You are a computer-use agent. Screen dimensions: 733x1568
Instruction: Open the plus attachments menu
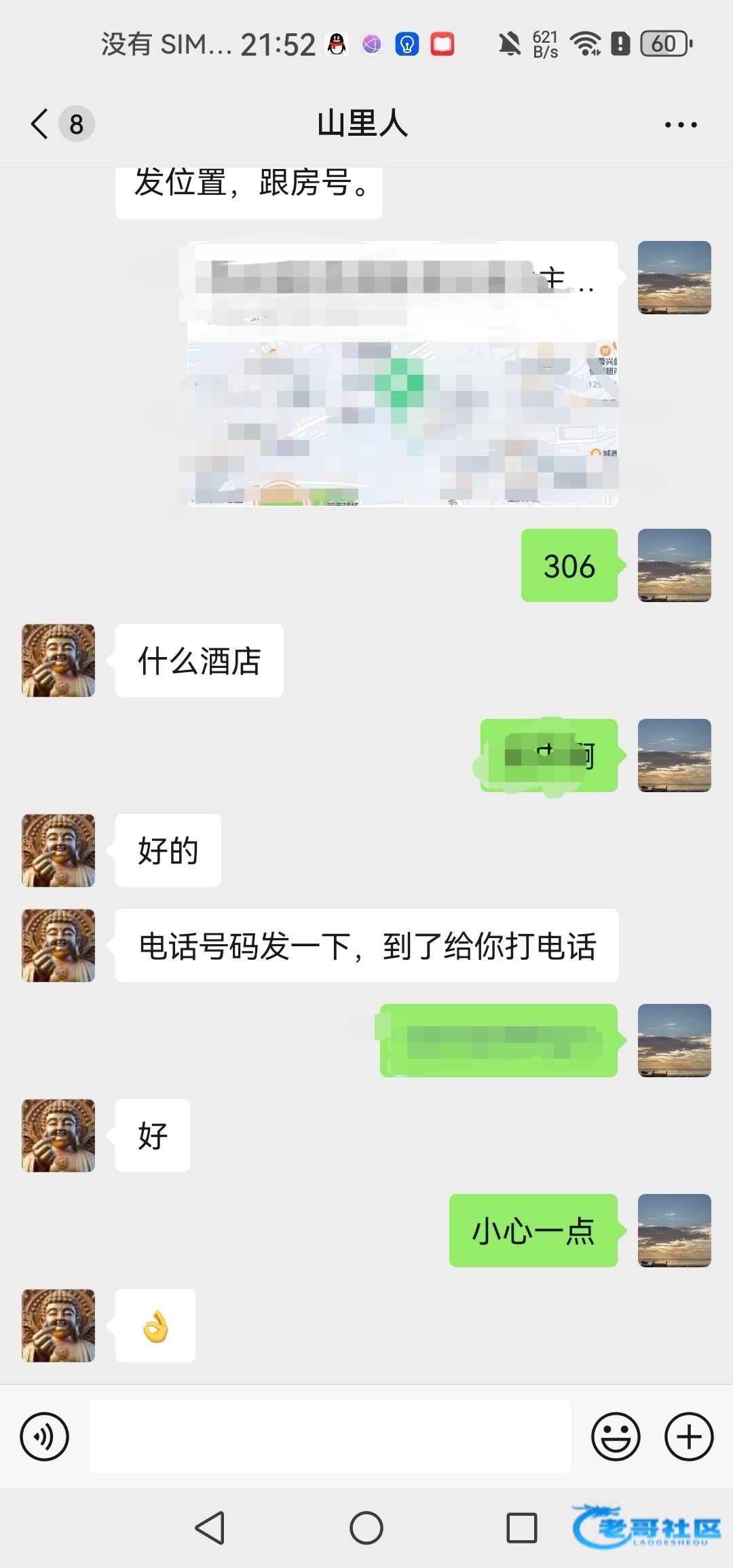(x=689, y=1436)
